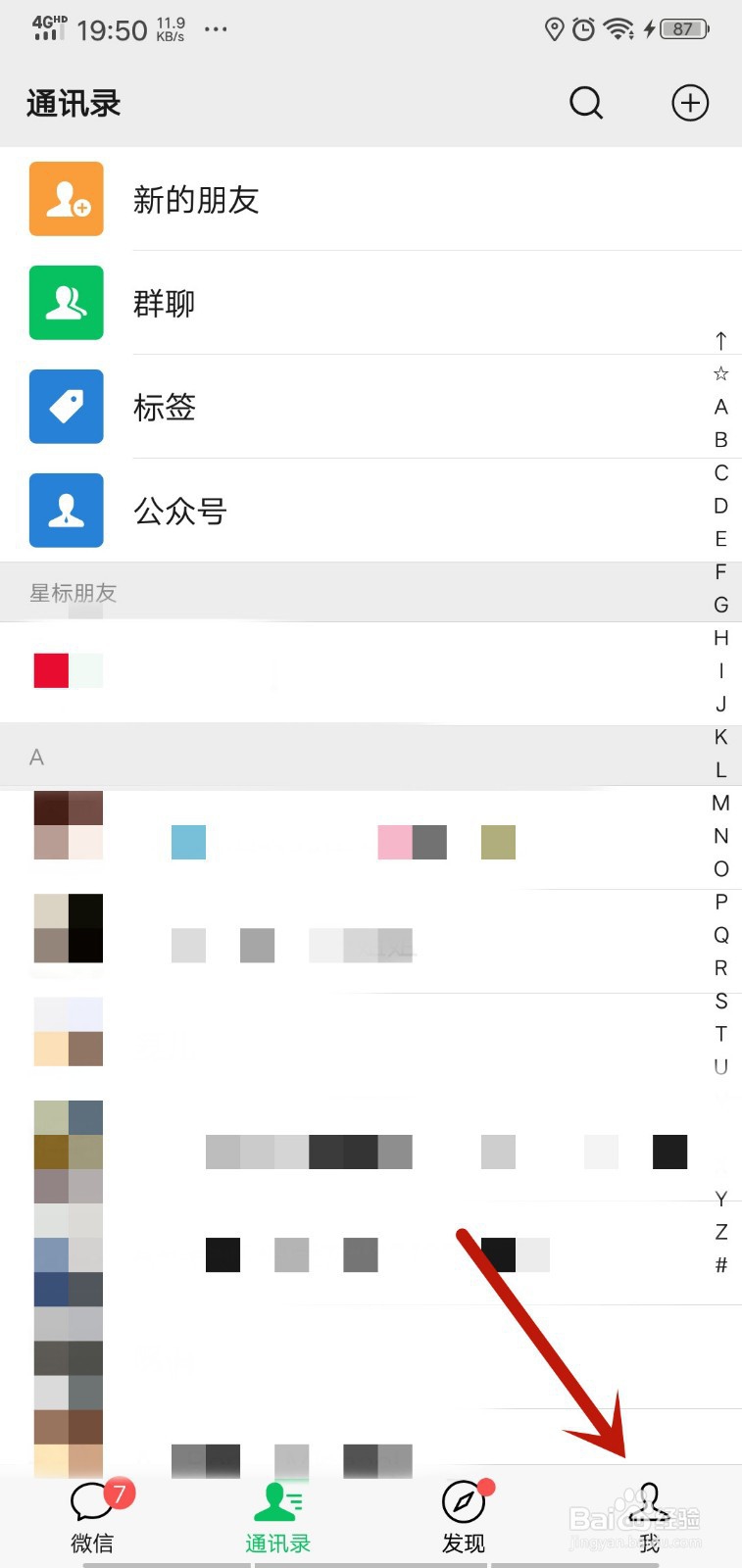
Task: Open the search icon in 通讯录
Action: 585,103
